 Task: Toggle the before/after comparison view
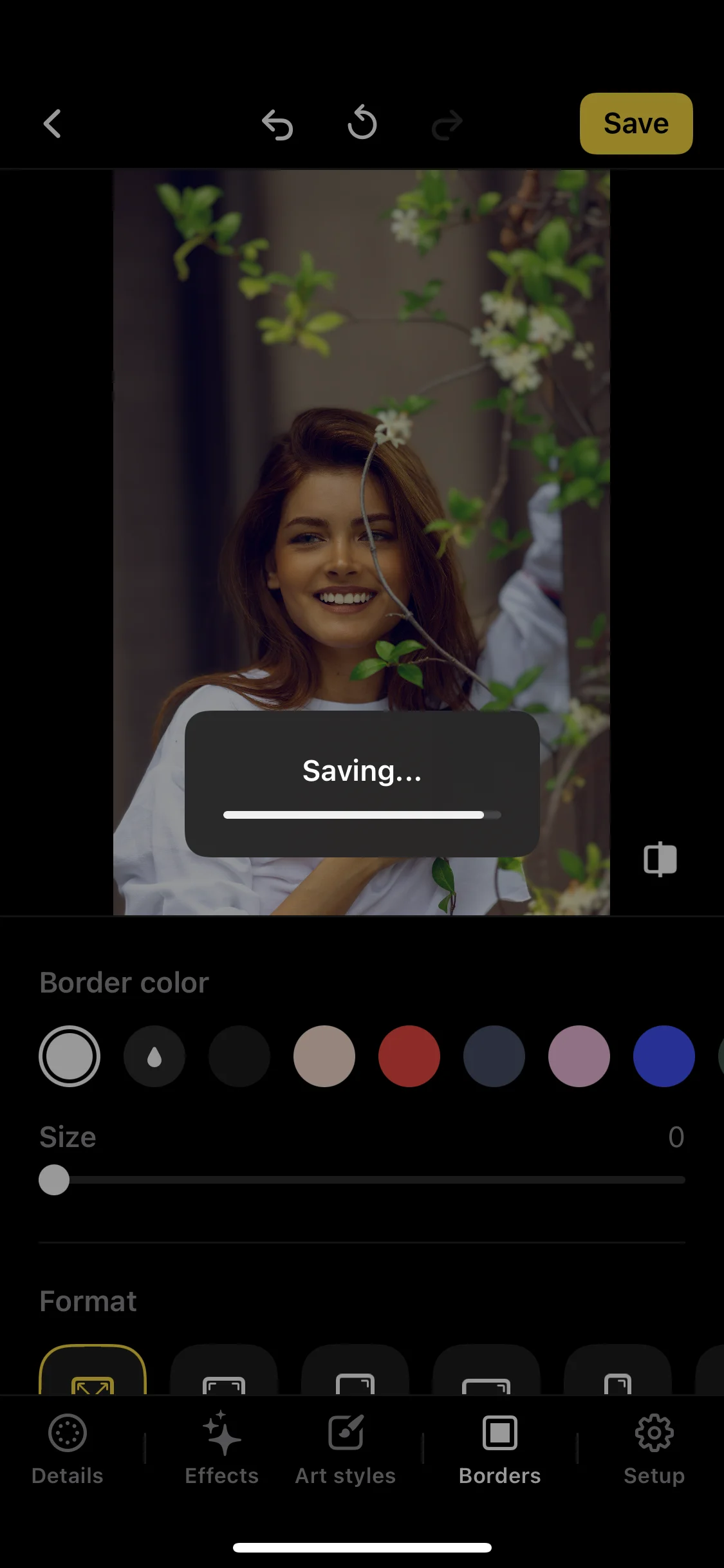(660, 860)
